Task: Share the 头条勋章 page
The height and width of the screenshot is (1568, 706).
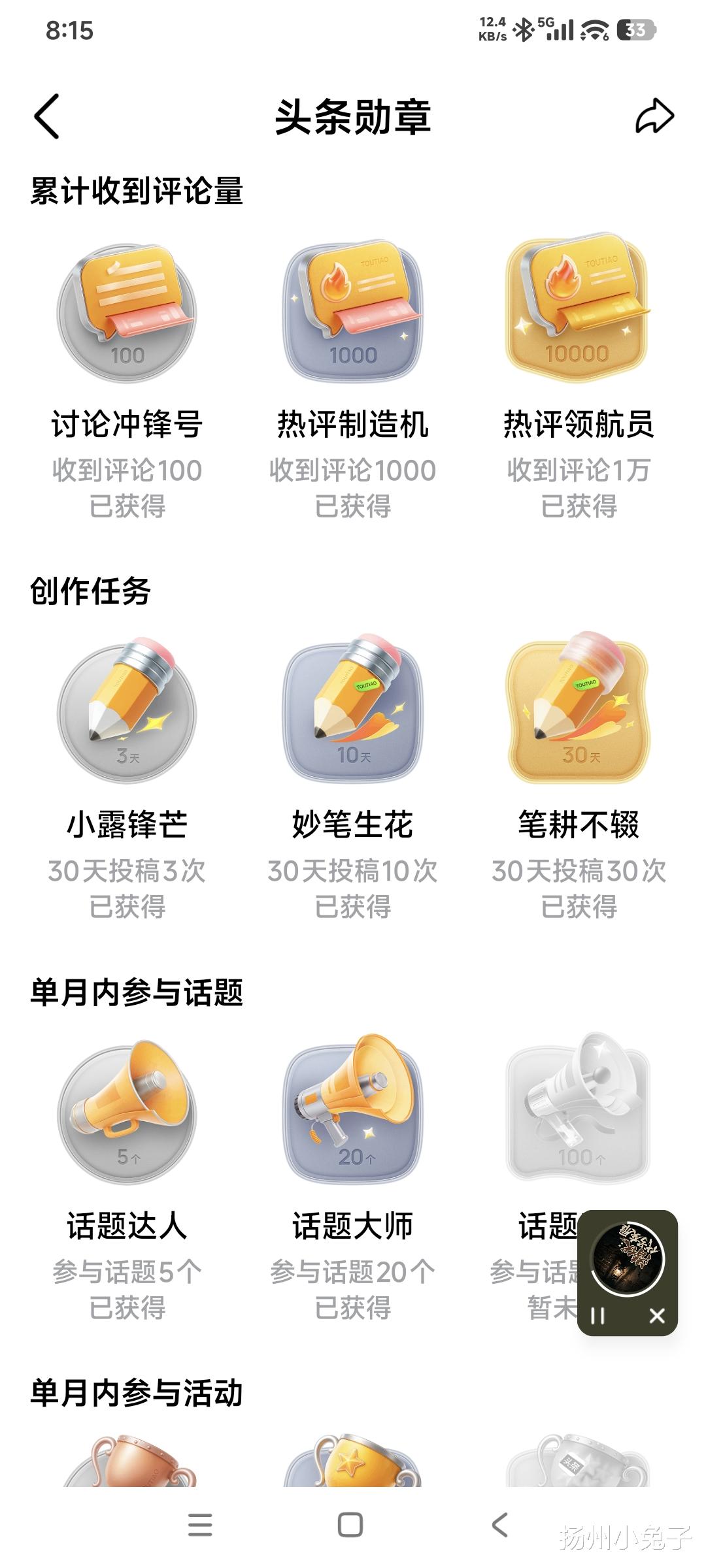Action: coord(654,117)
